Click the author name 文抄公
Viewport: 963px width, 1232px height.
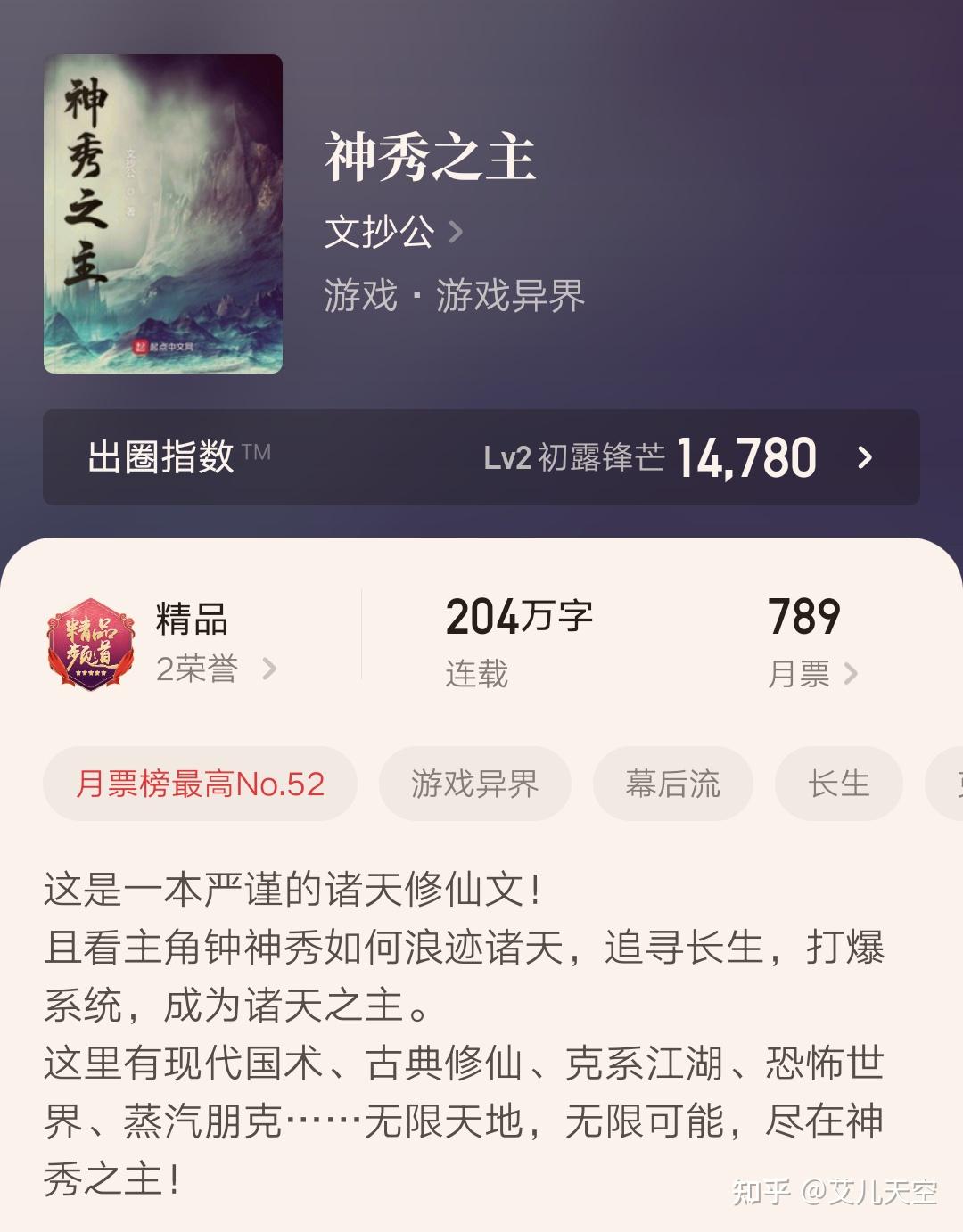[378, 230]
